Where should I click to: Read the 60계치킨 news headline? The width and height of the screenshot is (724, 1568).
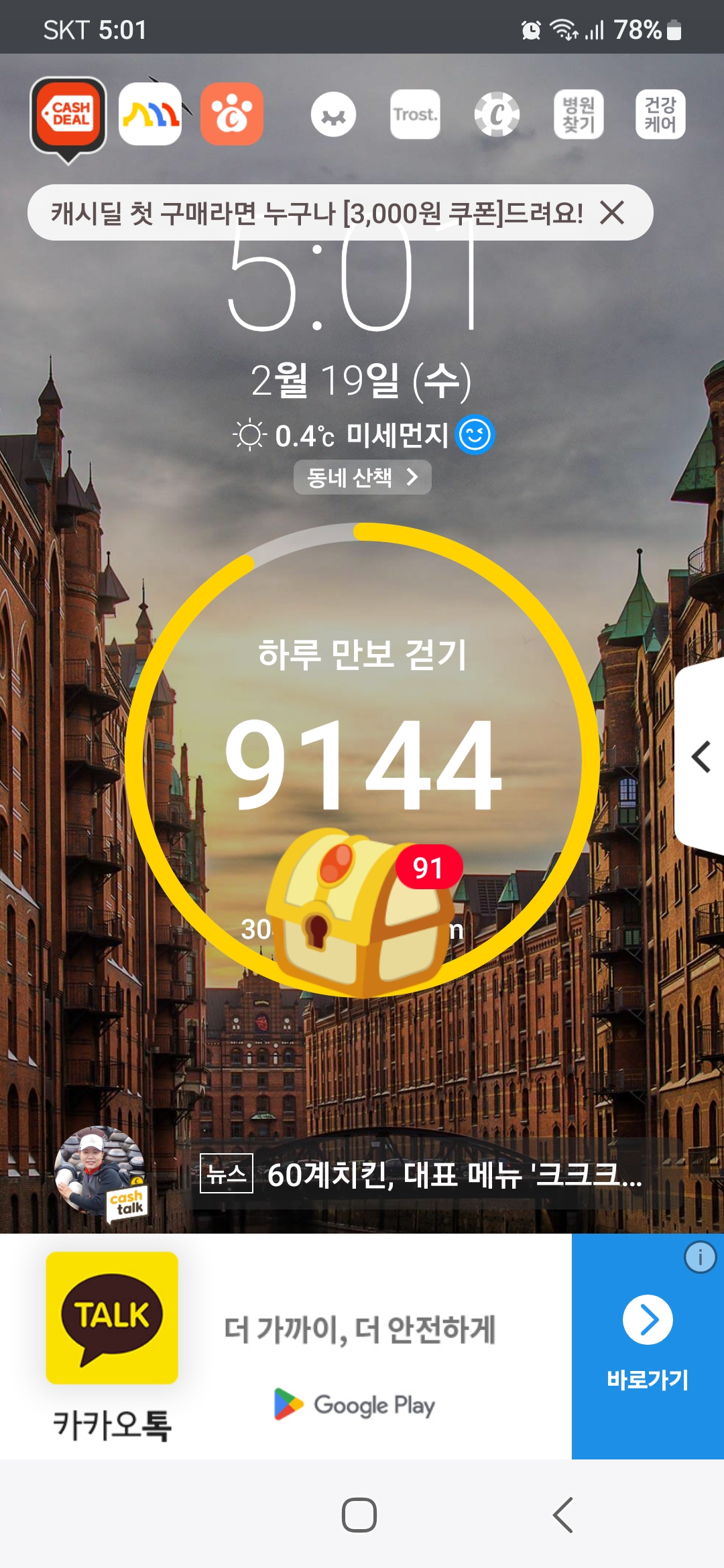455,1174
